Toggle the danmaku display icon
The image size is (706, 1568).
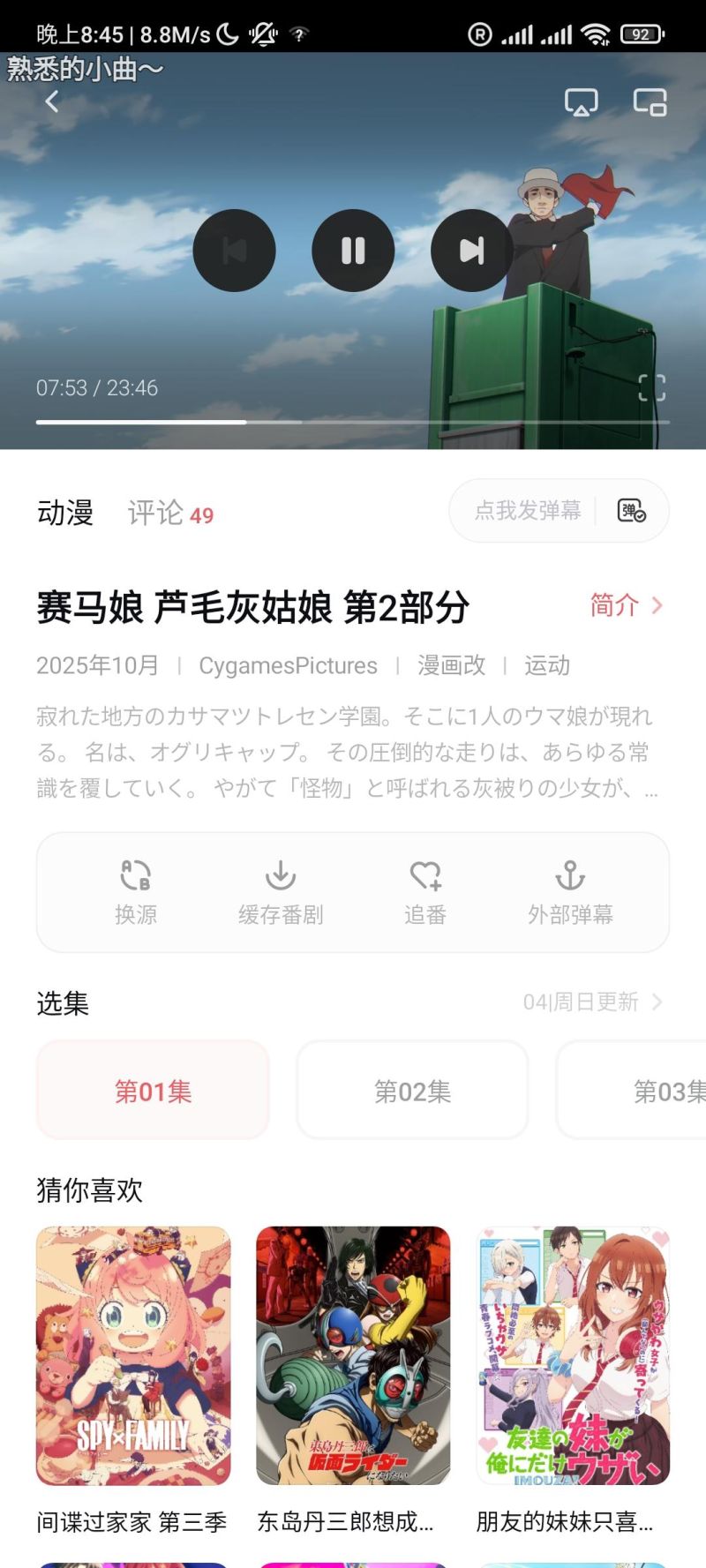632,510
